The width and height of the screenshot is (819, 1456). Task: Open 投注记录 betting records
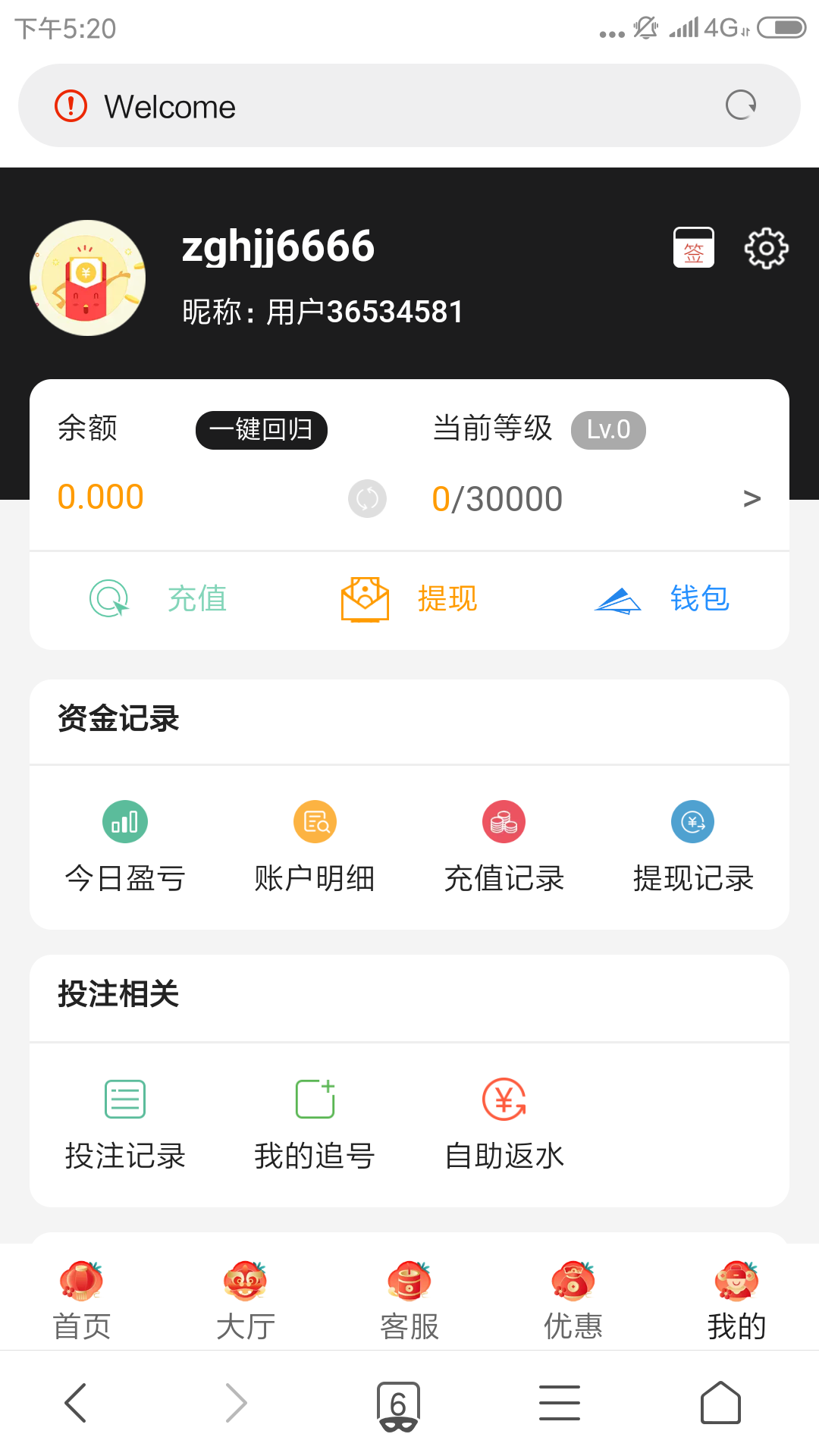(x=125, y=1124)
